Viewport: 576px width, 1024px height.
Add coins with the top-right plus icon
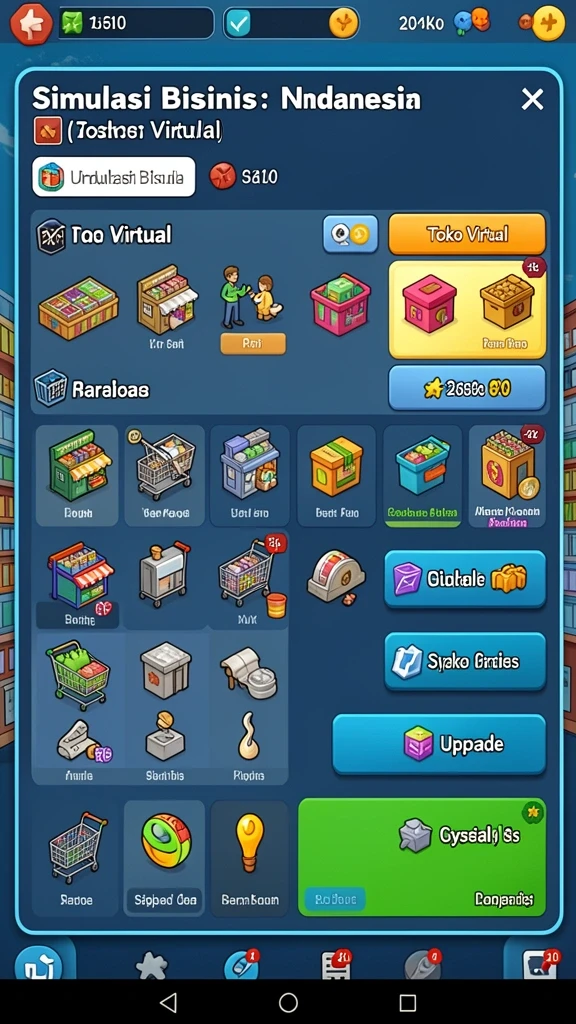coord(548,24)
